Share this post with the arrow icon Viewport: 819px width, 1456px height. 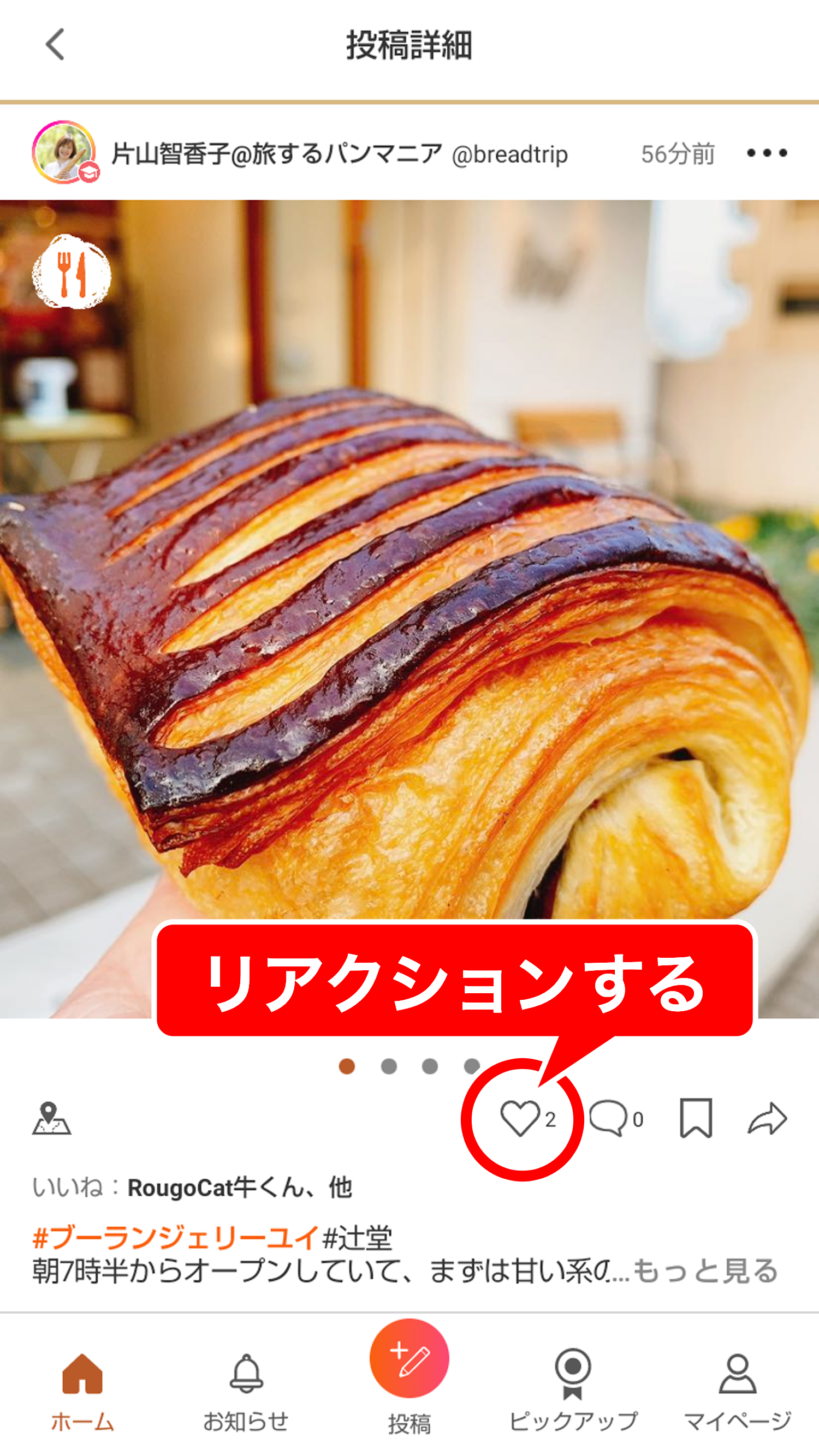pyautogui.click(x=767, y=1119)
